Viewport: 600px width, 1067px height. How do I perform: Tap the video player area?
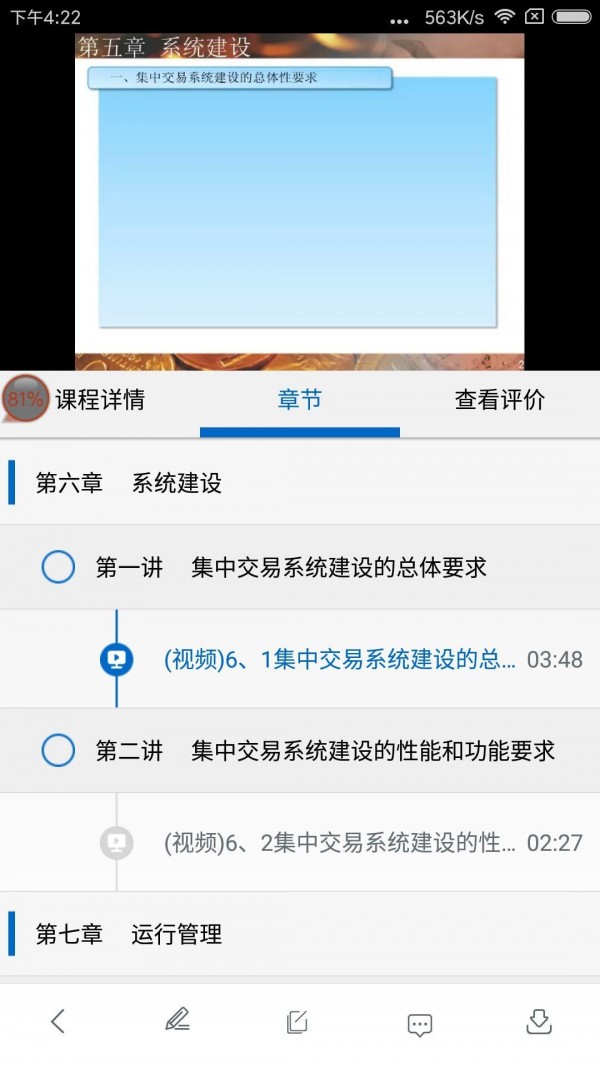(299, 200)
